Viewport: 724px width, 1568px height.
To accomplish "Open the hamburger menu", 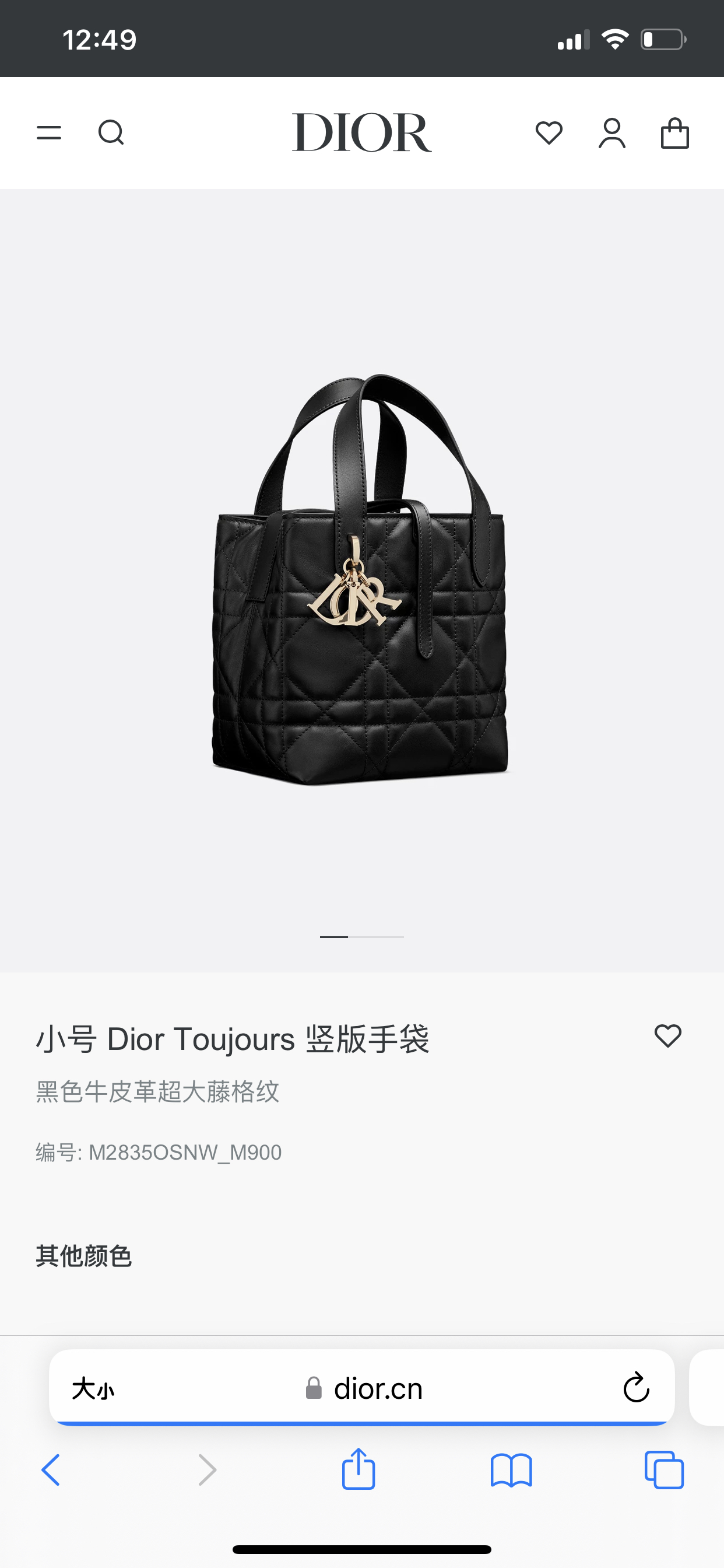I will tap(48, 132).
